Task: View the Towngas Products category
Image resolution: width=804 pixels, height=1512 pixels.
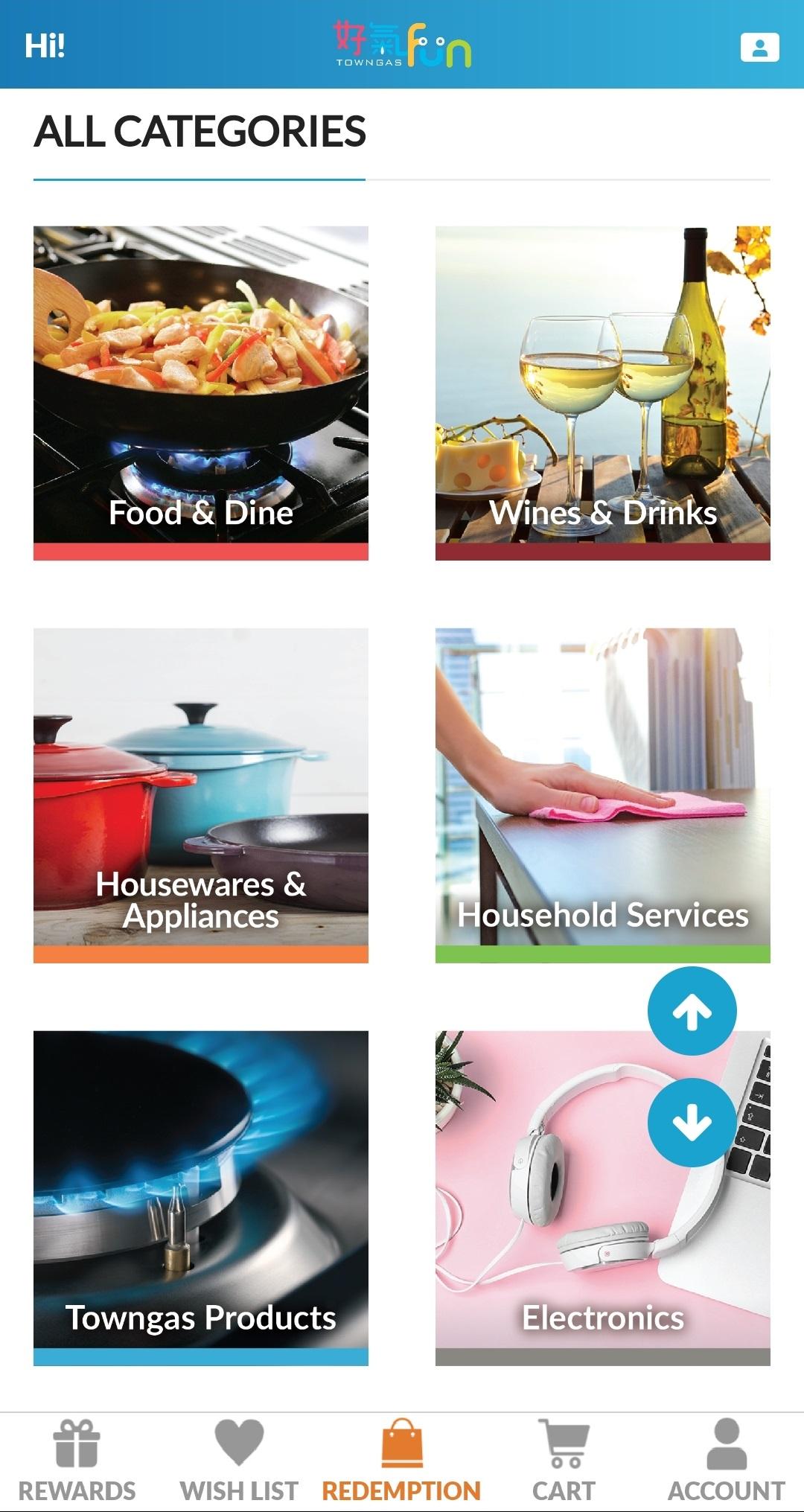Action: click(201, 1198)
